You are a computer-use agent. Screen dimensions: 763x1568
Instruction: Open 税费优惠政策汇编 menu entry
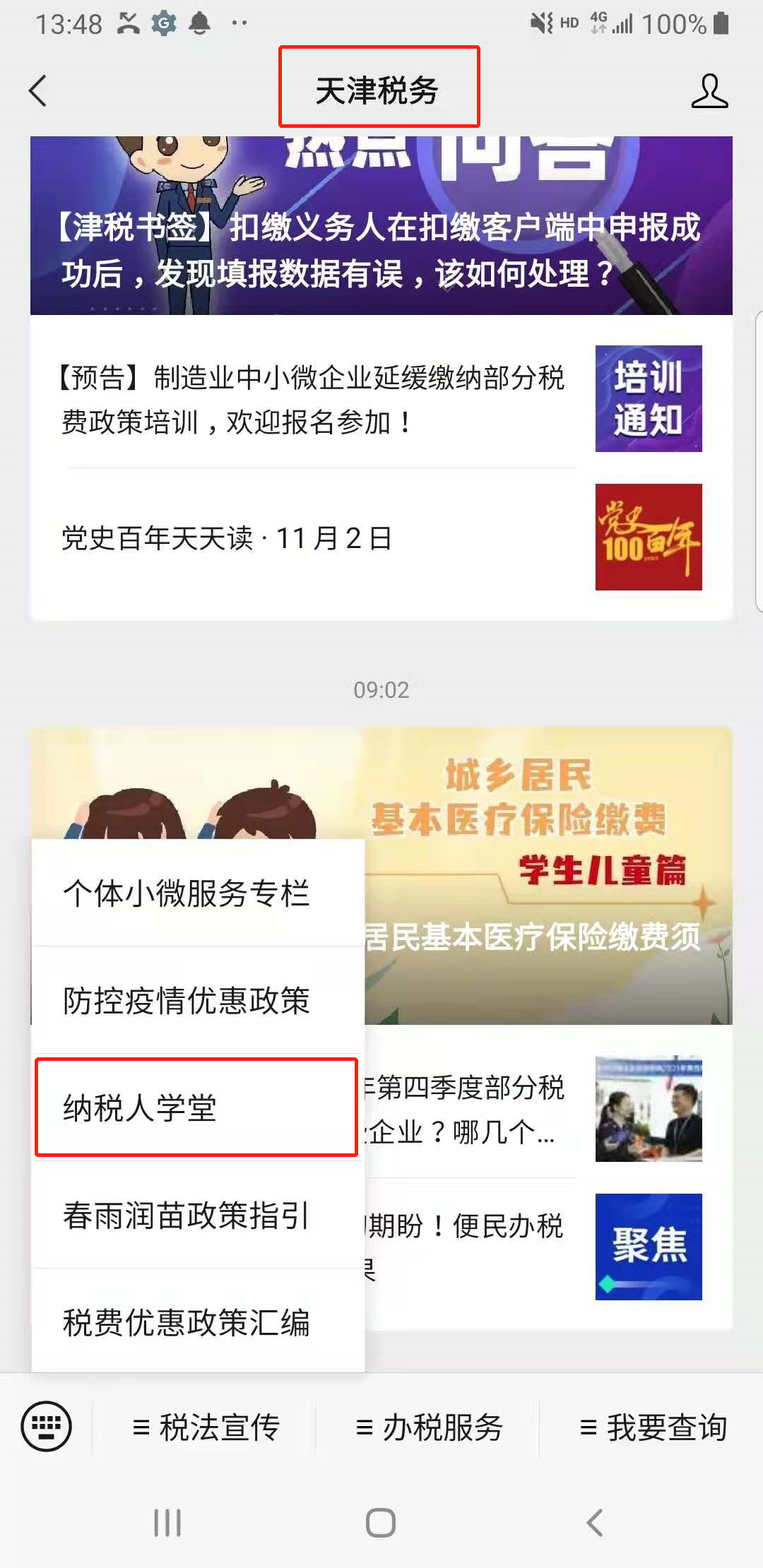tap(187, 1323)
